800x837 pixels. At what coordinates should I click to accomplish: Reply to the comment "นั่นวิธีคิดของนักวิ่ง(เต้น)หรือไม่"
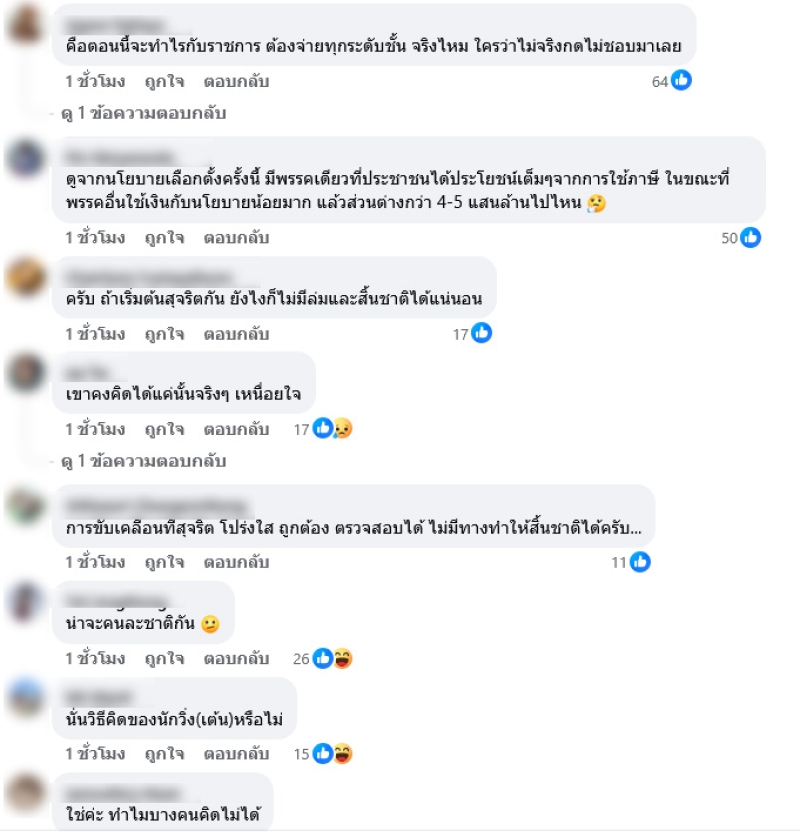tap(236, 754)
